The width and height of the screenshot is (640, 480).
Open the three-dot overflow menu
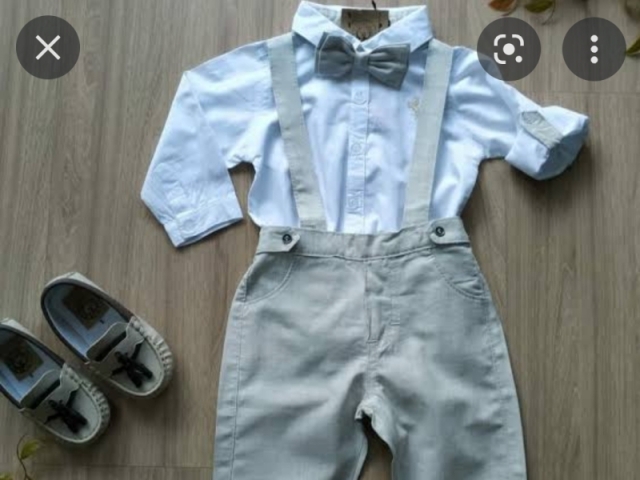(594, 49)
